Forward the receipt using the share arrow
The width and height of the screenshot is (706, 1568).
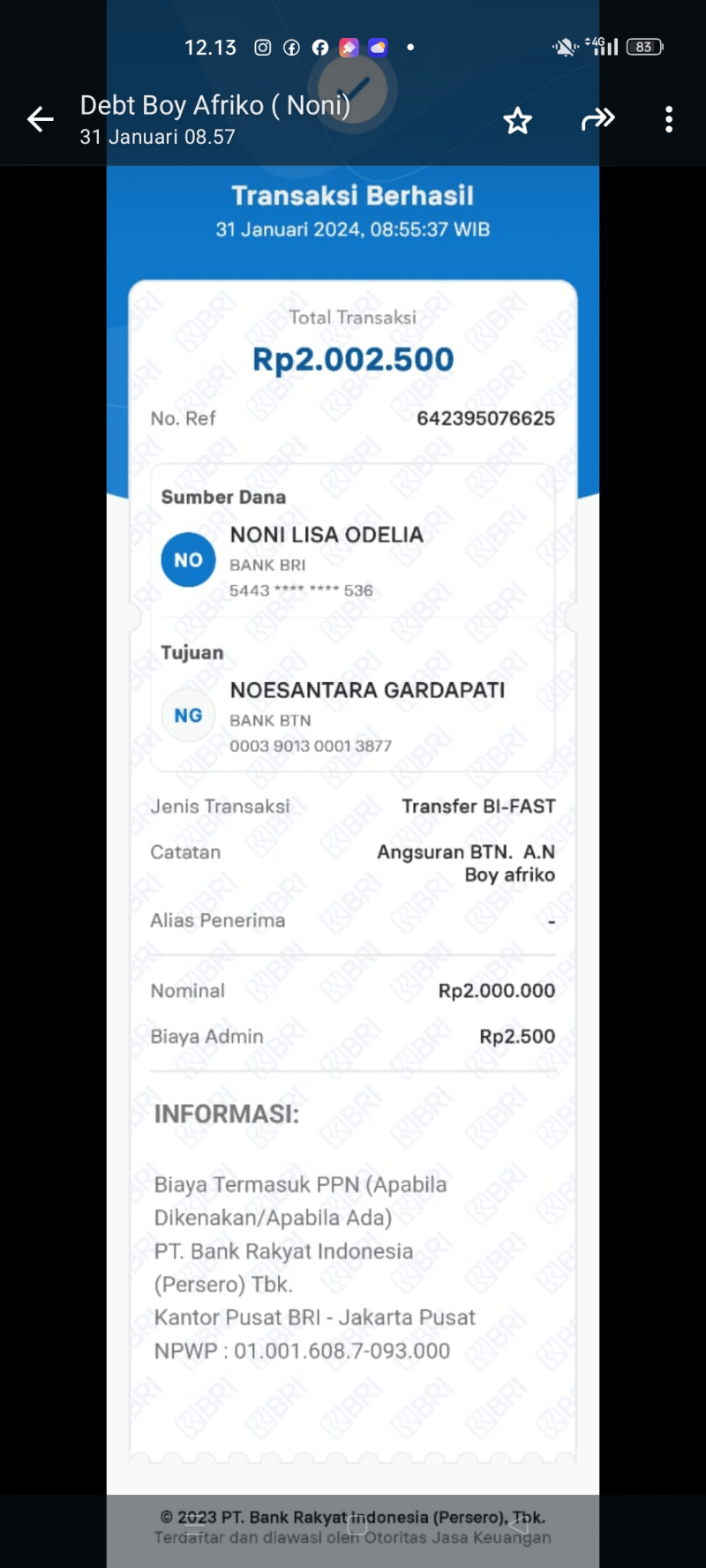pos(598,118)
